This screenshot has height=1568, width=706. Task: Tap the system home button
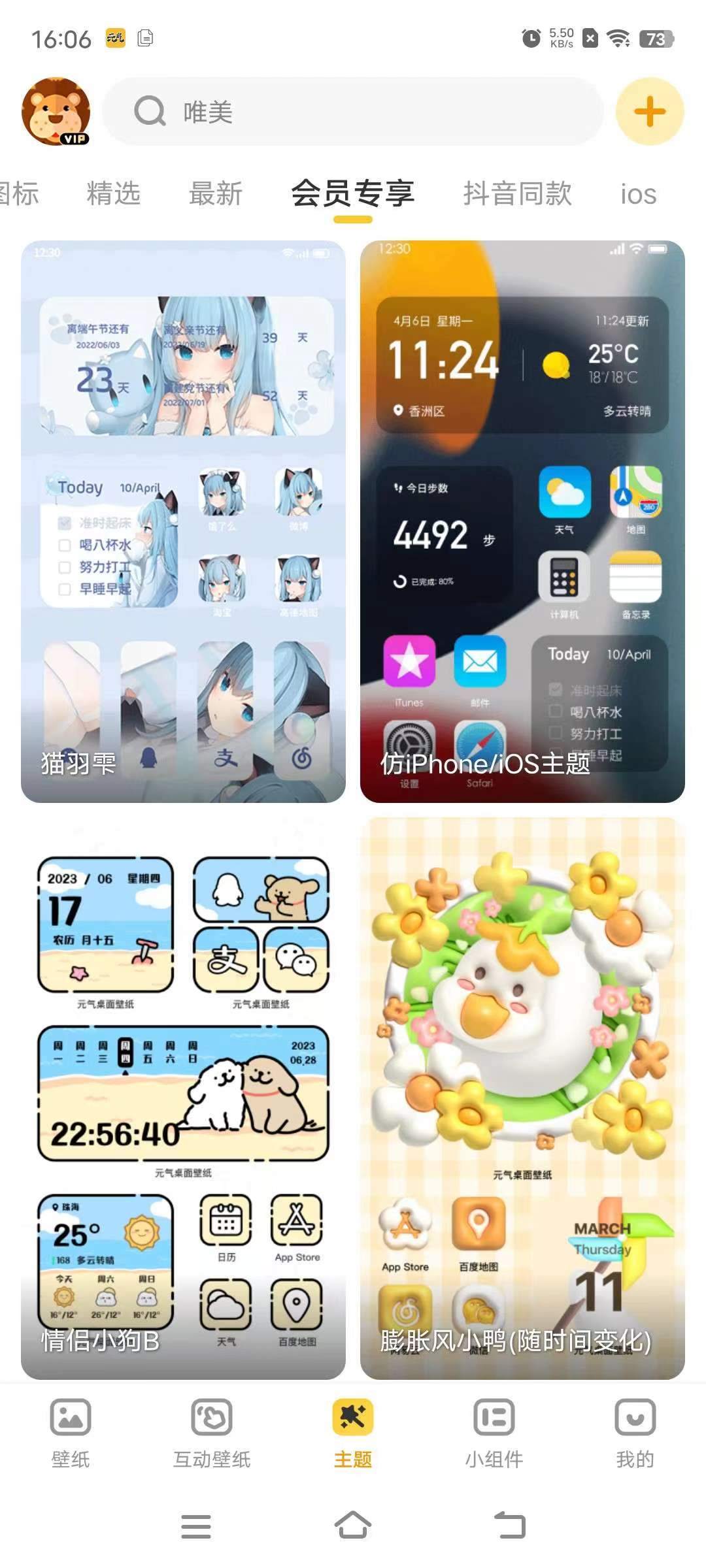pyautogui.click(x=353, y=1526)
